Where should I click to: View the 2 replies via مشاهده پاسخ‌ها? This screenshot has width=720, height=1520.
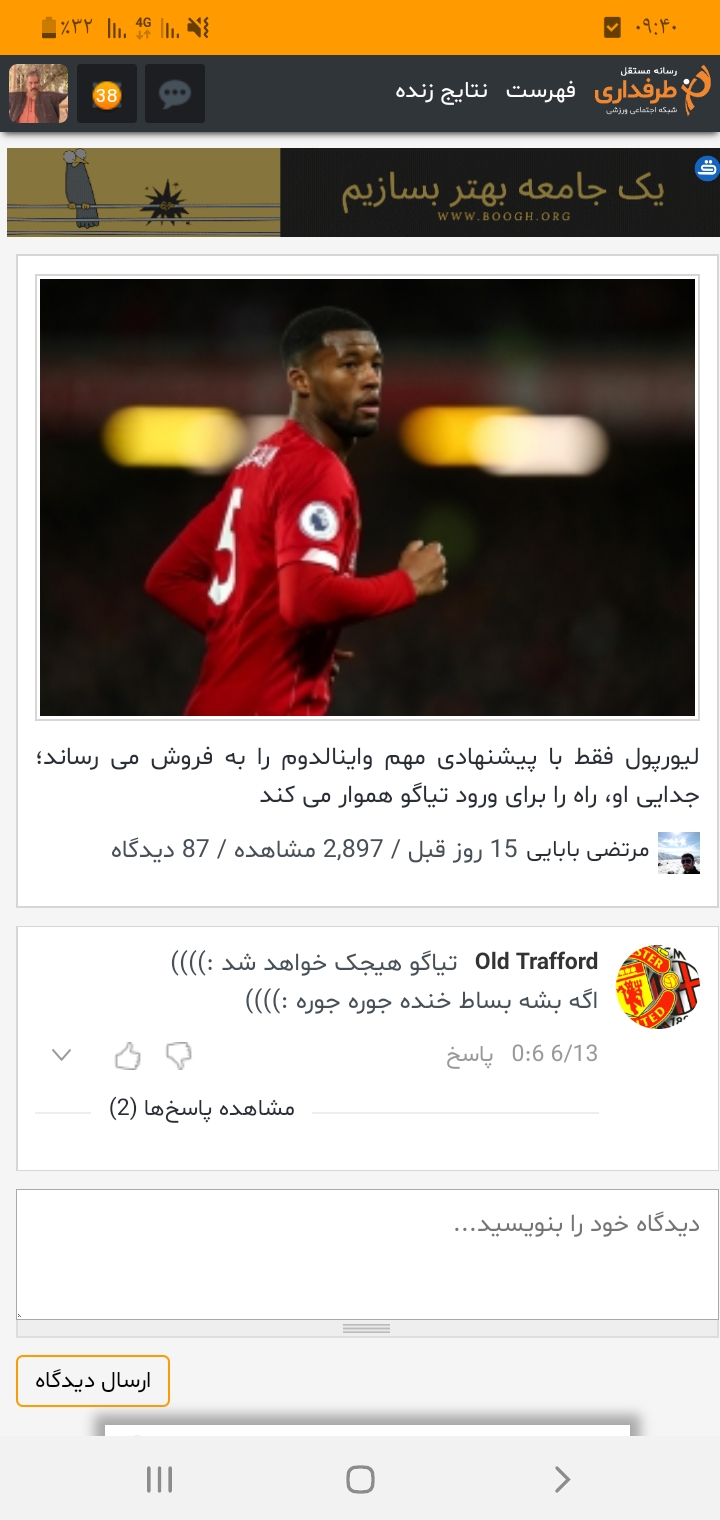tap(201, 1108)
